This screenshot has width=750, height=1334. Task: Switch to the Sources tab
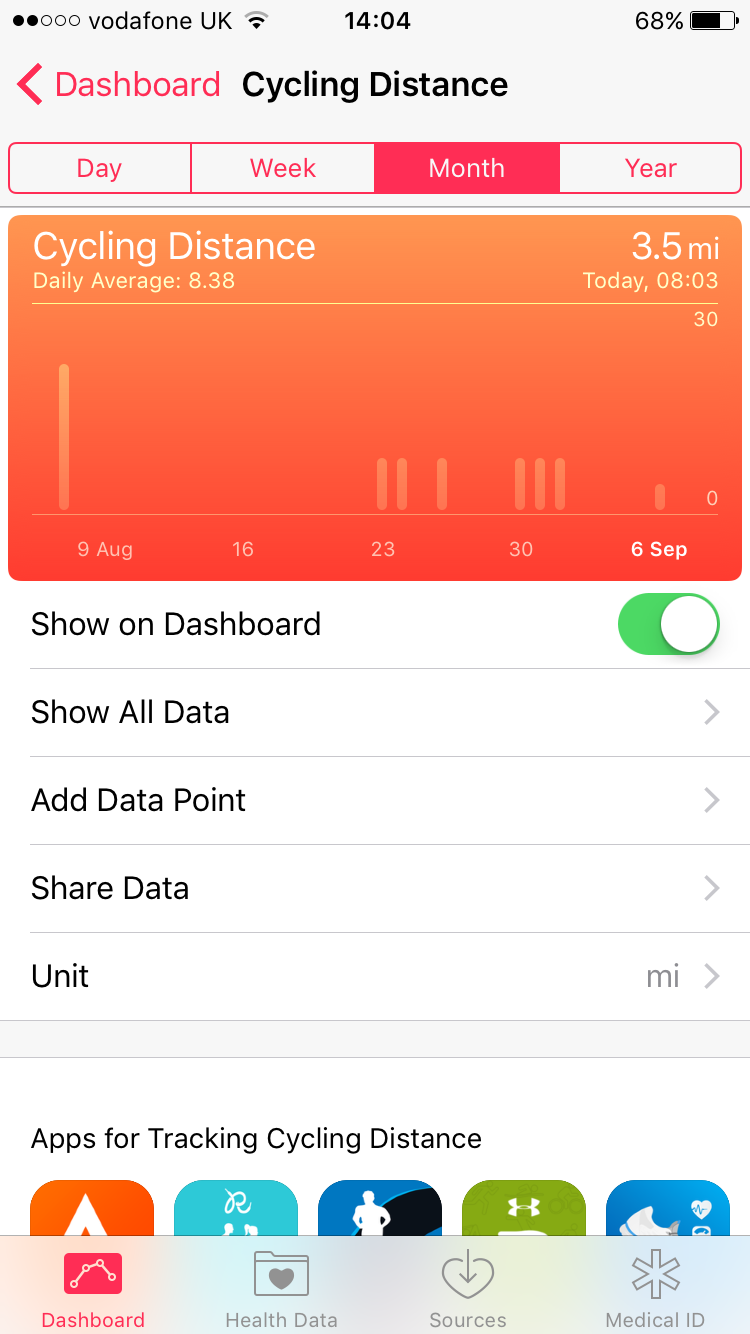pyautogui.click(x=468, y=1288)
